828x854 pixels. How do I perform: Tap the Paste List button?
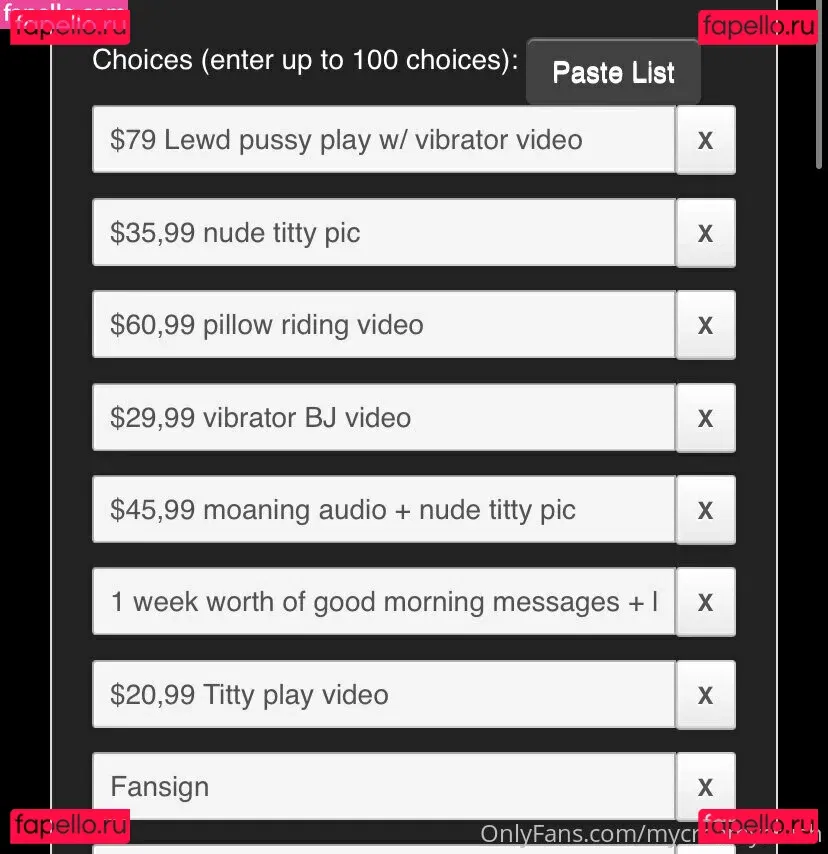click(613, 72)
